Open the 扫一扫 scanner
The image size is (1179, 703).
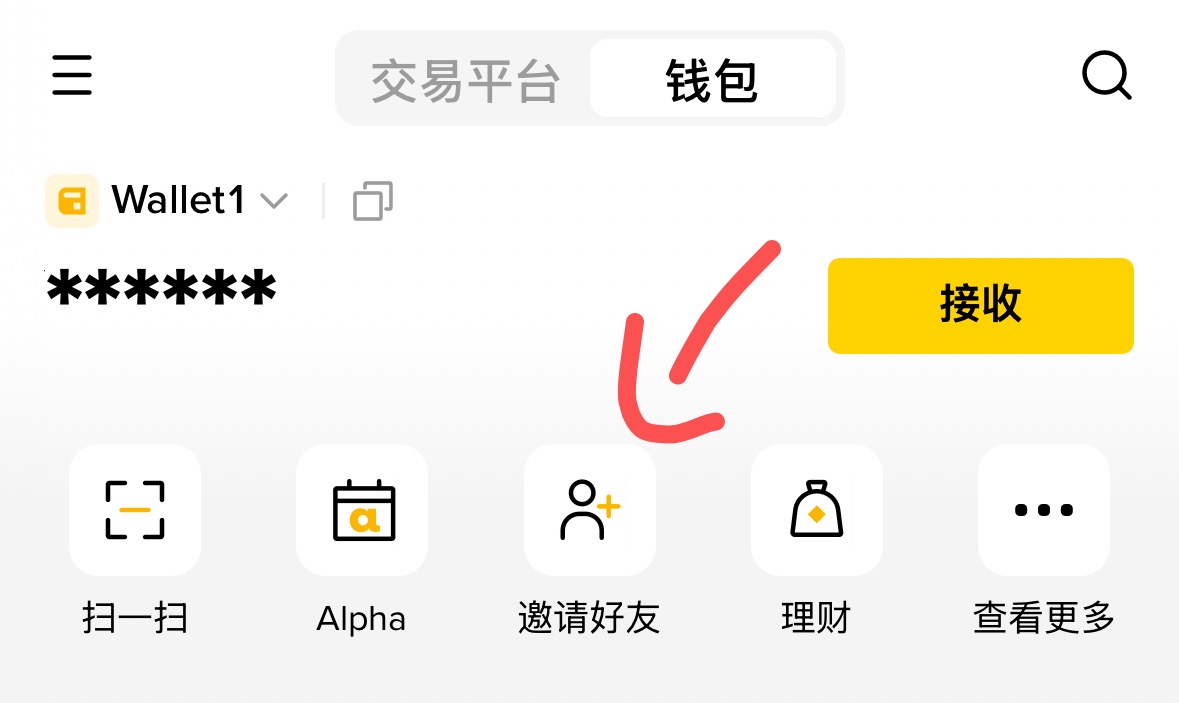pyautogui.click(x=135, y=510)
